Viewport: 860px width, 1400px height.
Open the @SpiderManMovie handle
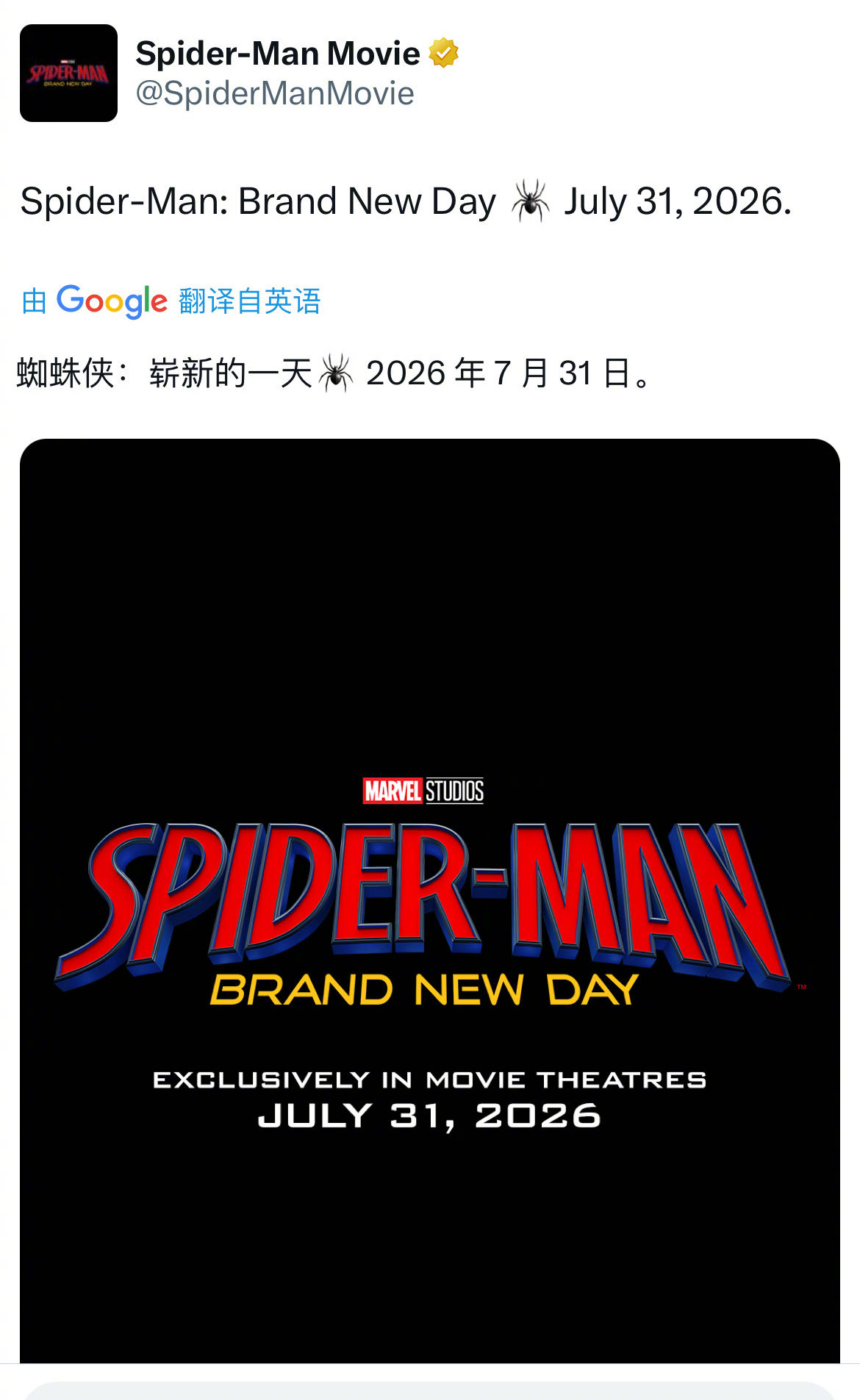275,93
